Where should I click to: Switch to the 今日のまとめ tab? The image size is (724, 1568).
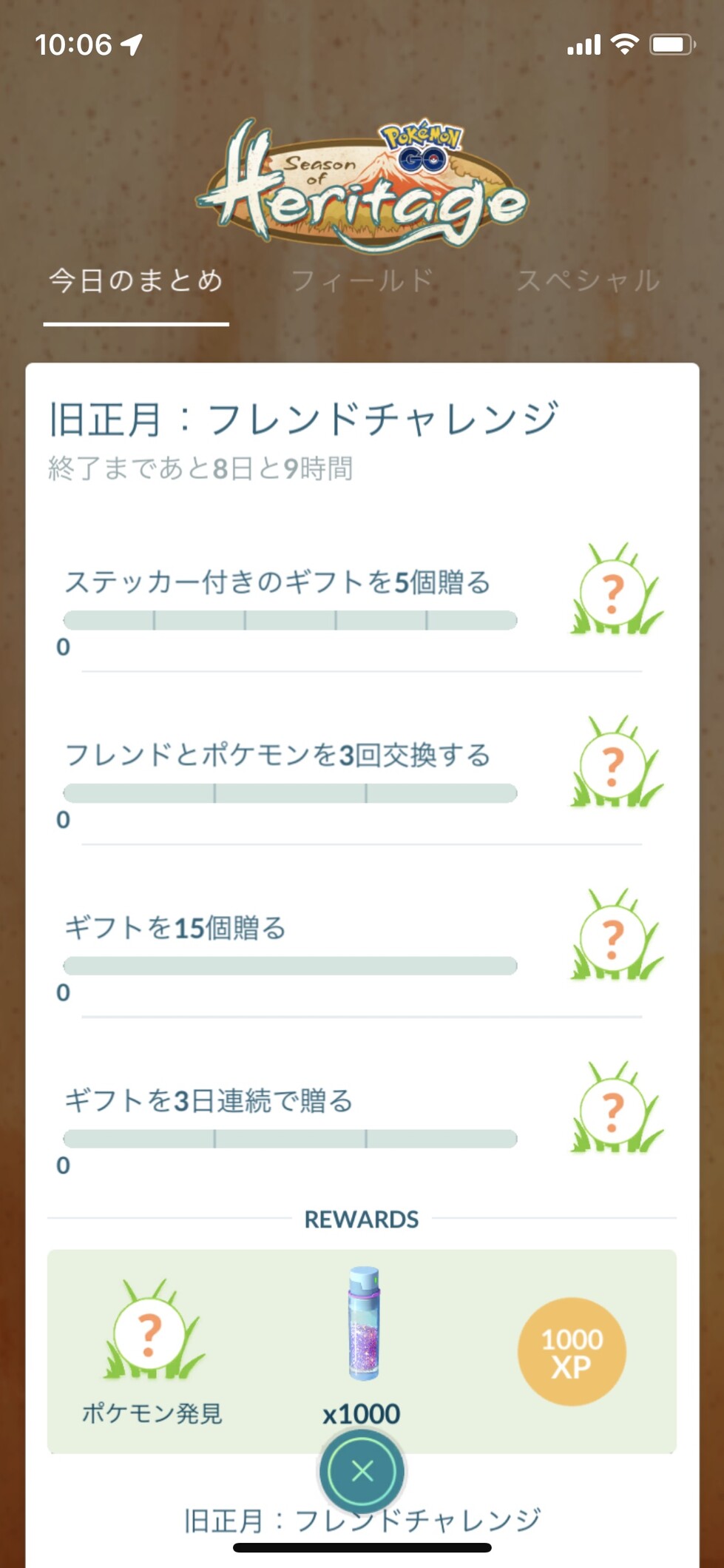pos(136,281)
